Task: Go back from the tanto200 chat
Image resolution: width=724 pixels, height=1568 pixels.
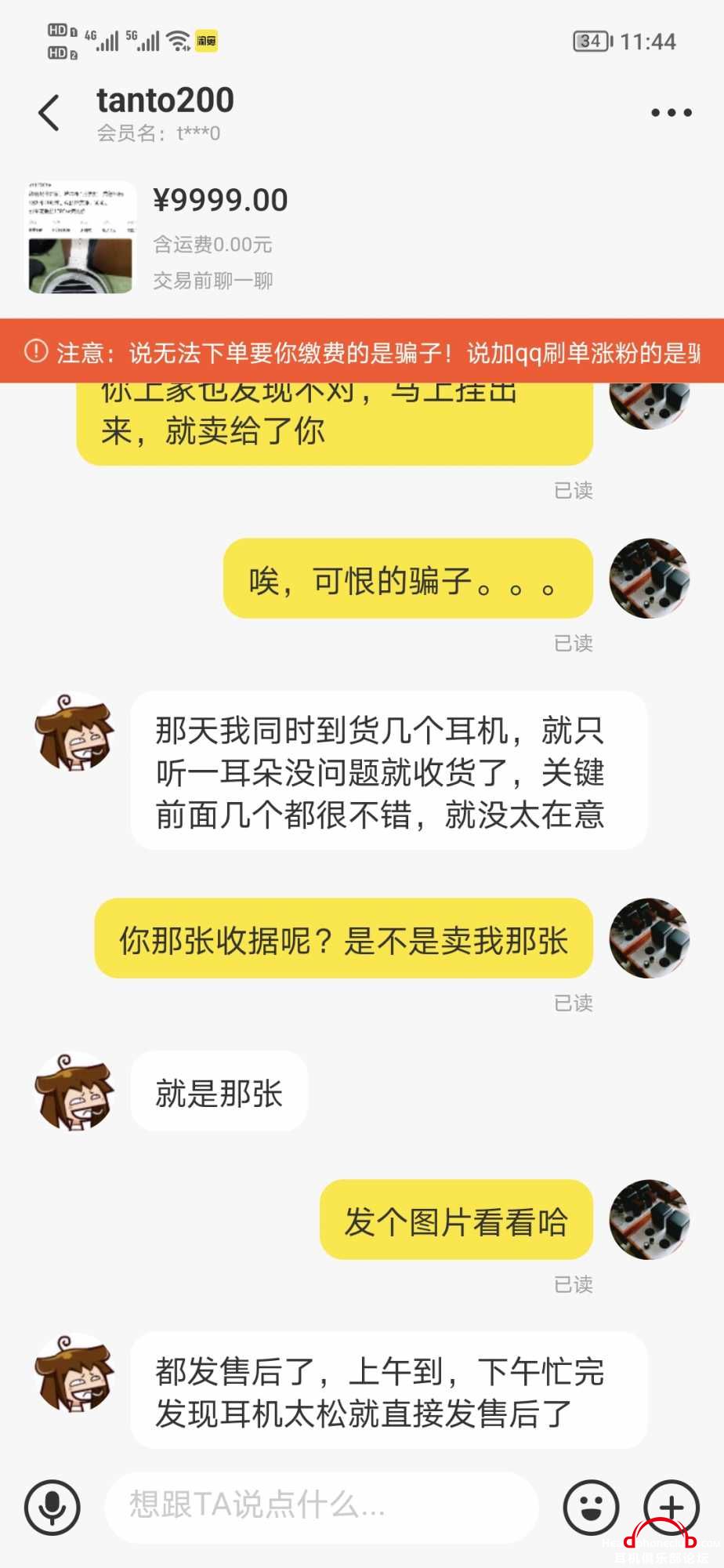Action: pos(49,113)
